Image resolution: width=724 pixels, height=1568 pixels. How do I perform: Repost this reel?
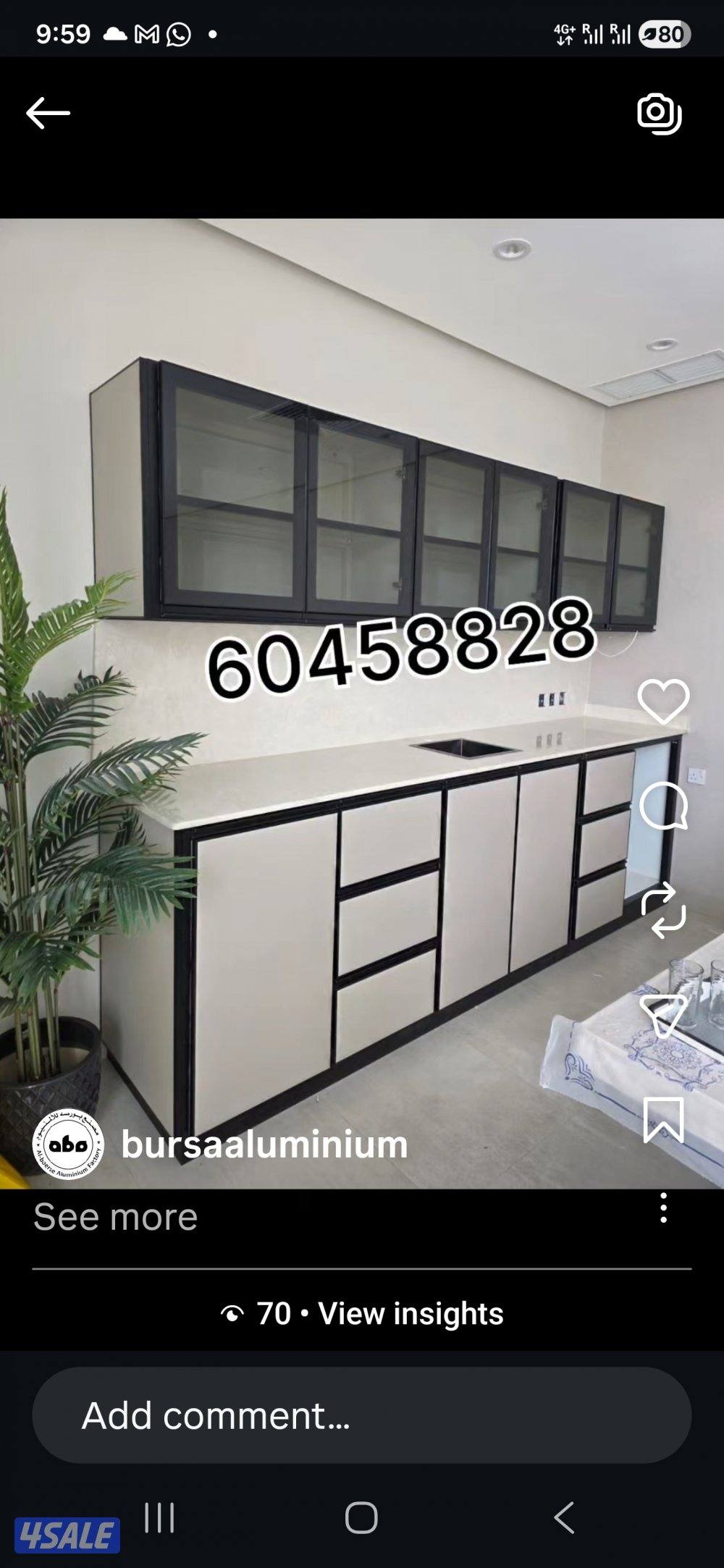click(663, 910)
